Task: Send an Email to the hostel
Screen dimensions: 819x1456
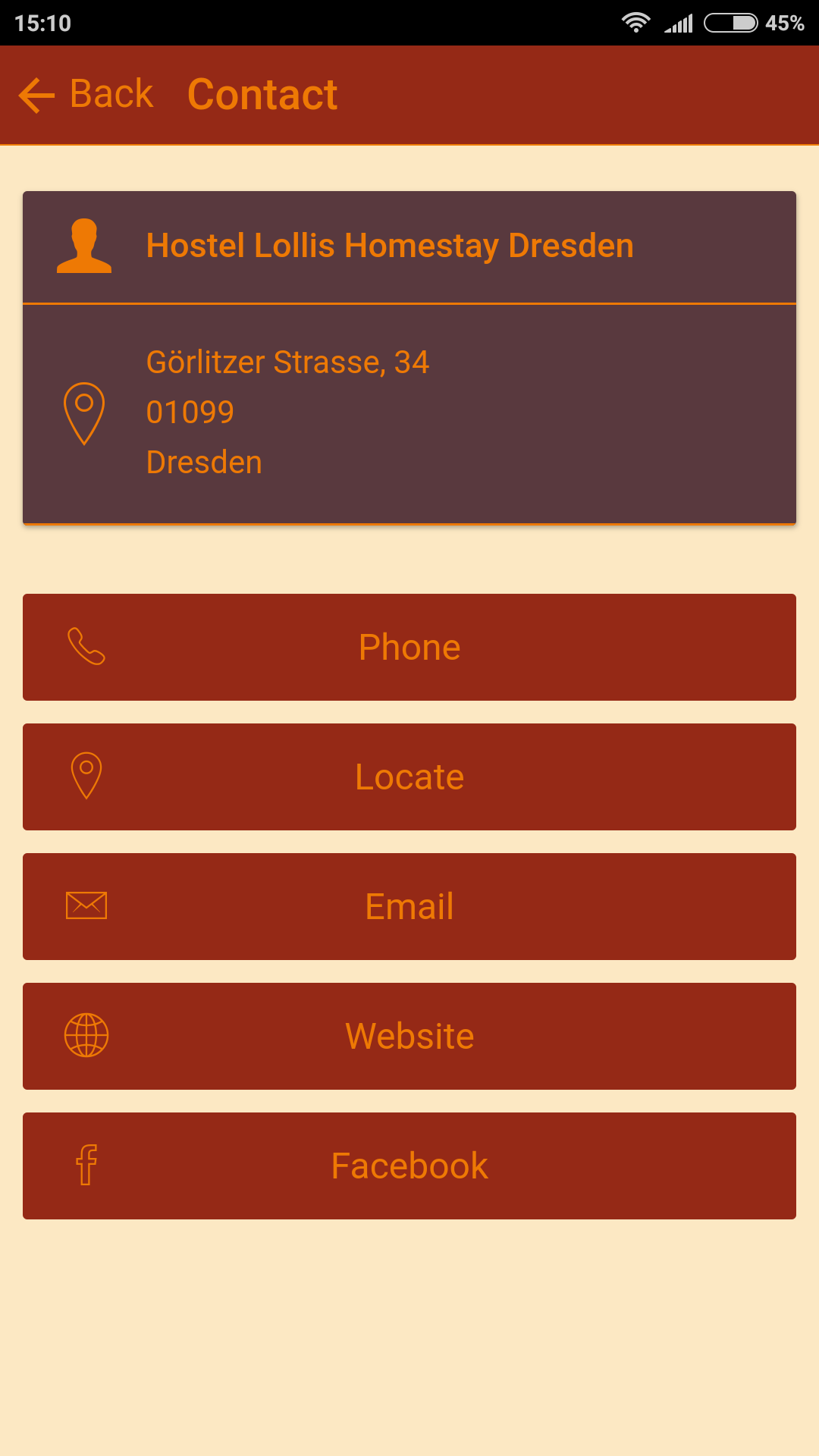Action: [x=409, y=906]
